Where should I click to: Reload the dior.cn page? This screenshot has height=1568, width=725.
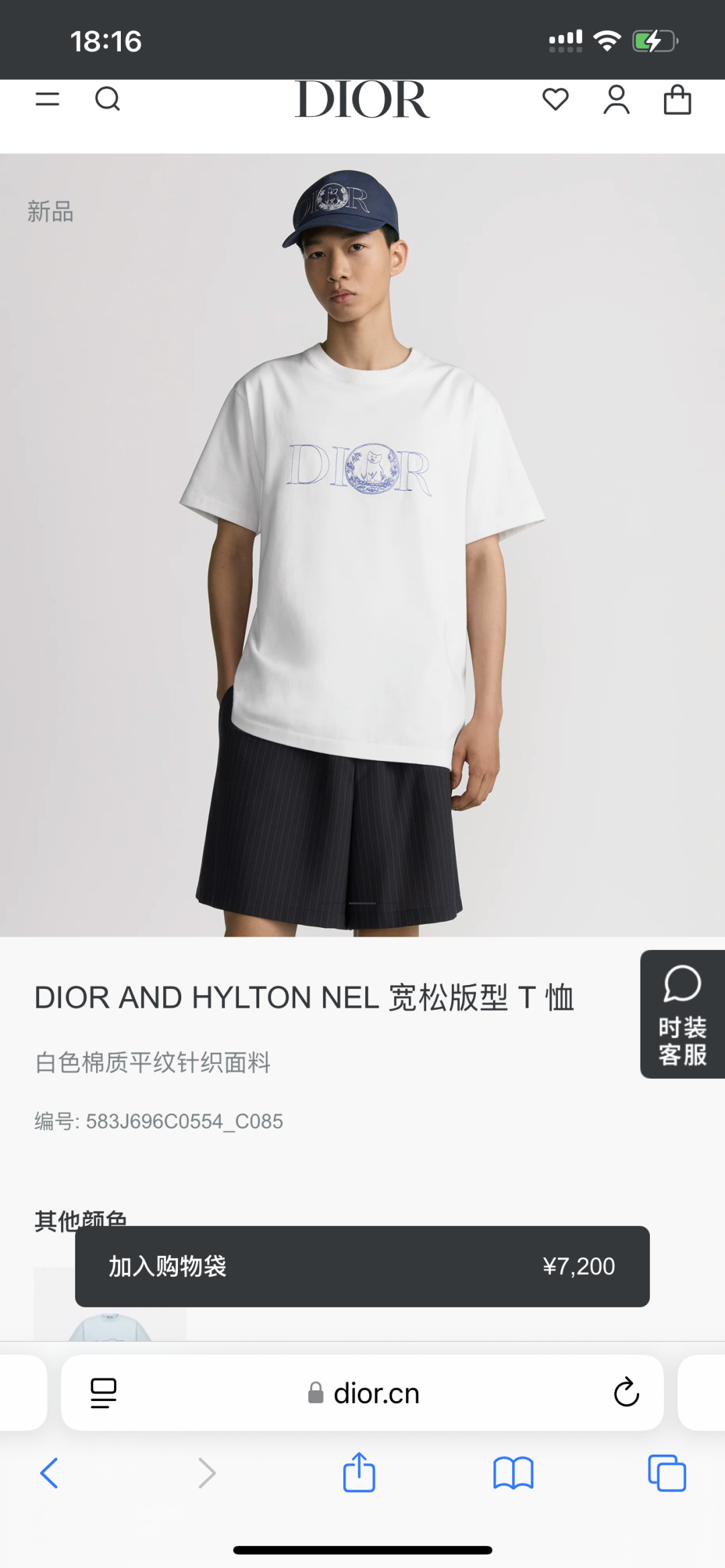click(x=626, y=1393)
